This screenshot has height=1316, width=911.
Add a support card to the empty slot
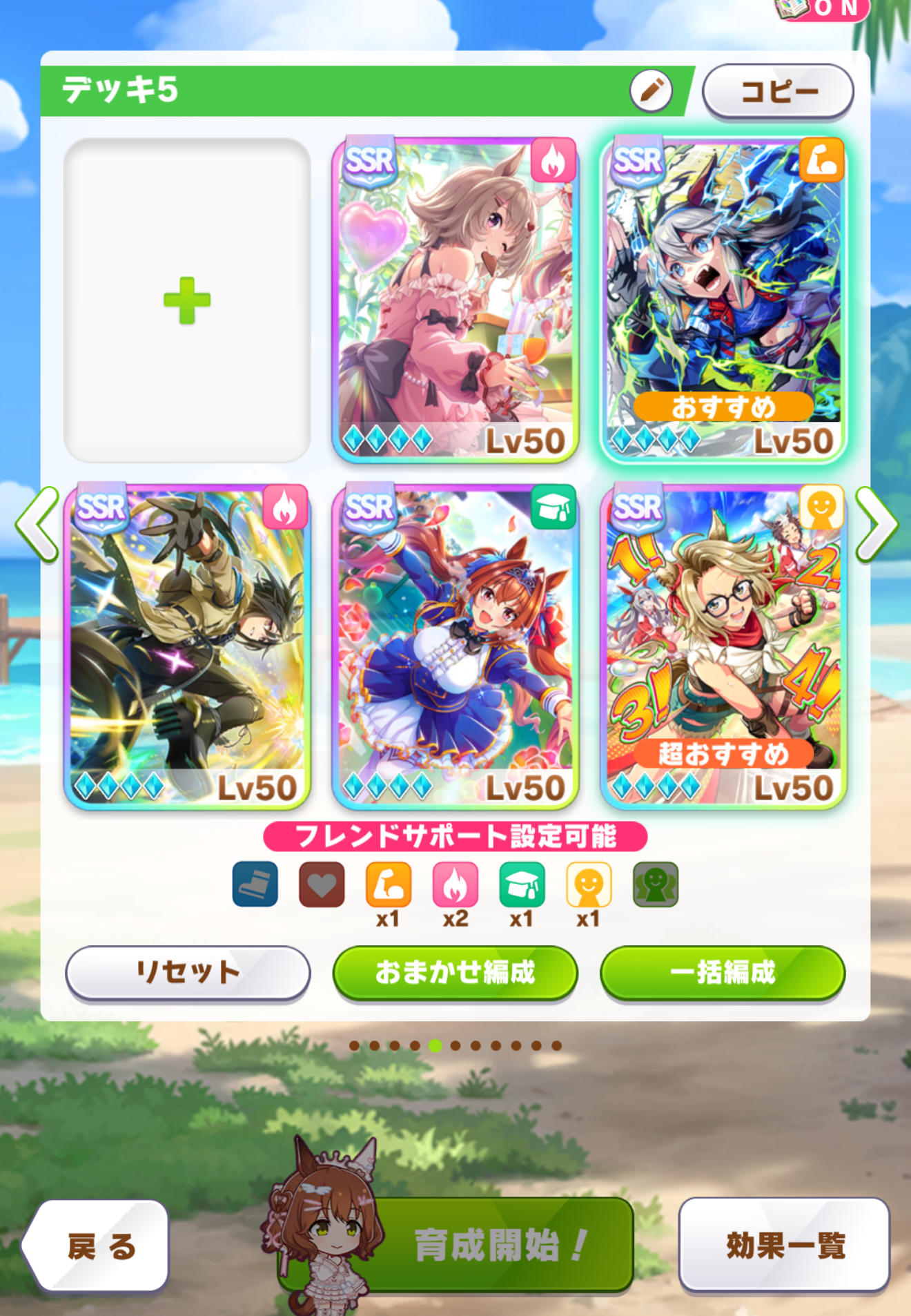pyautogui.click(x=187, y=300)
